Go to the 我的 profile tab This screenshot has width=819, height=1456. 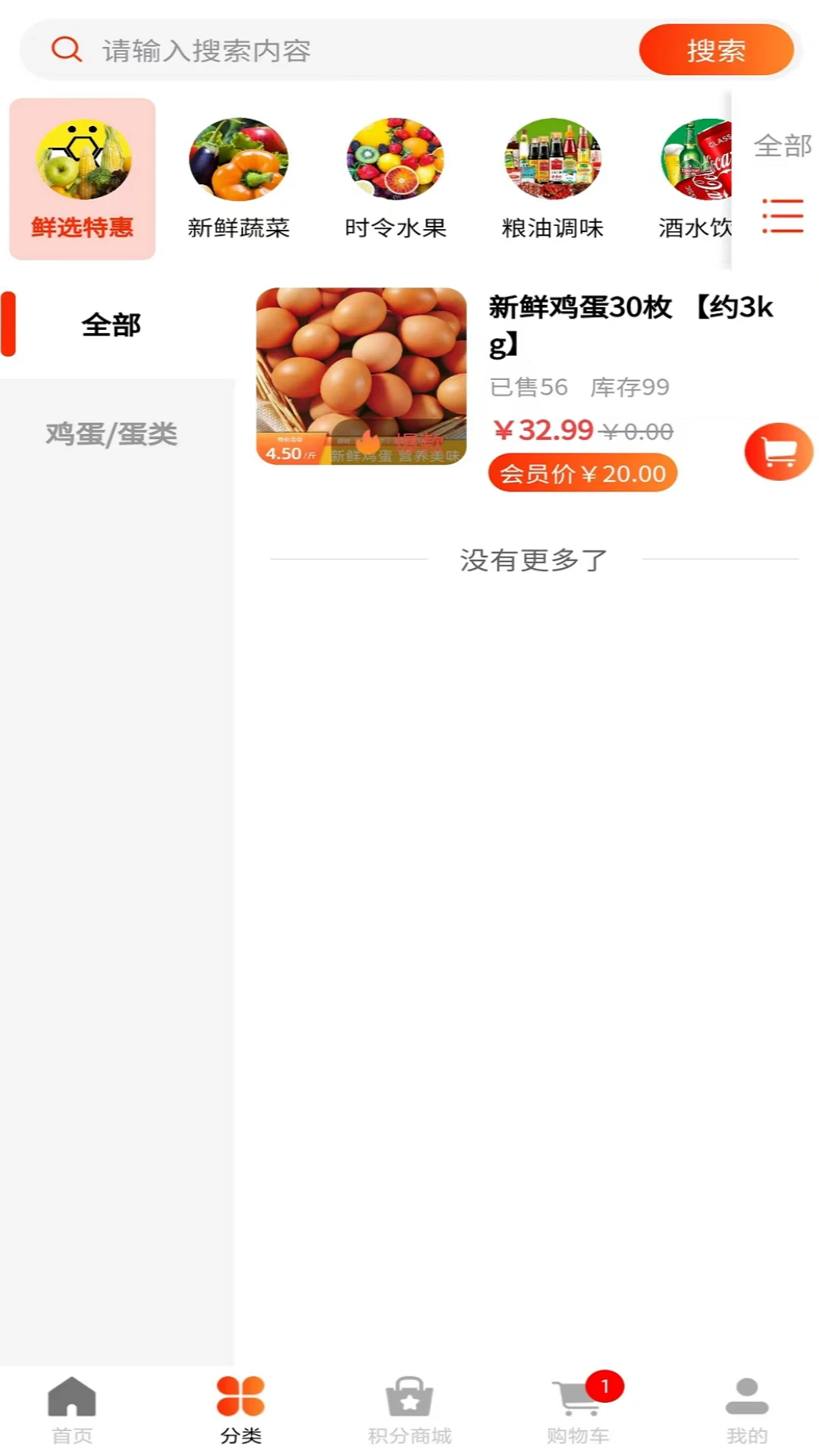[x=747, y=1410]
